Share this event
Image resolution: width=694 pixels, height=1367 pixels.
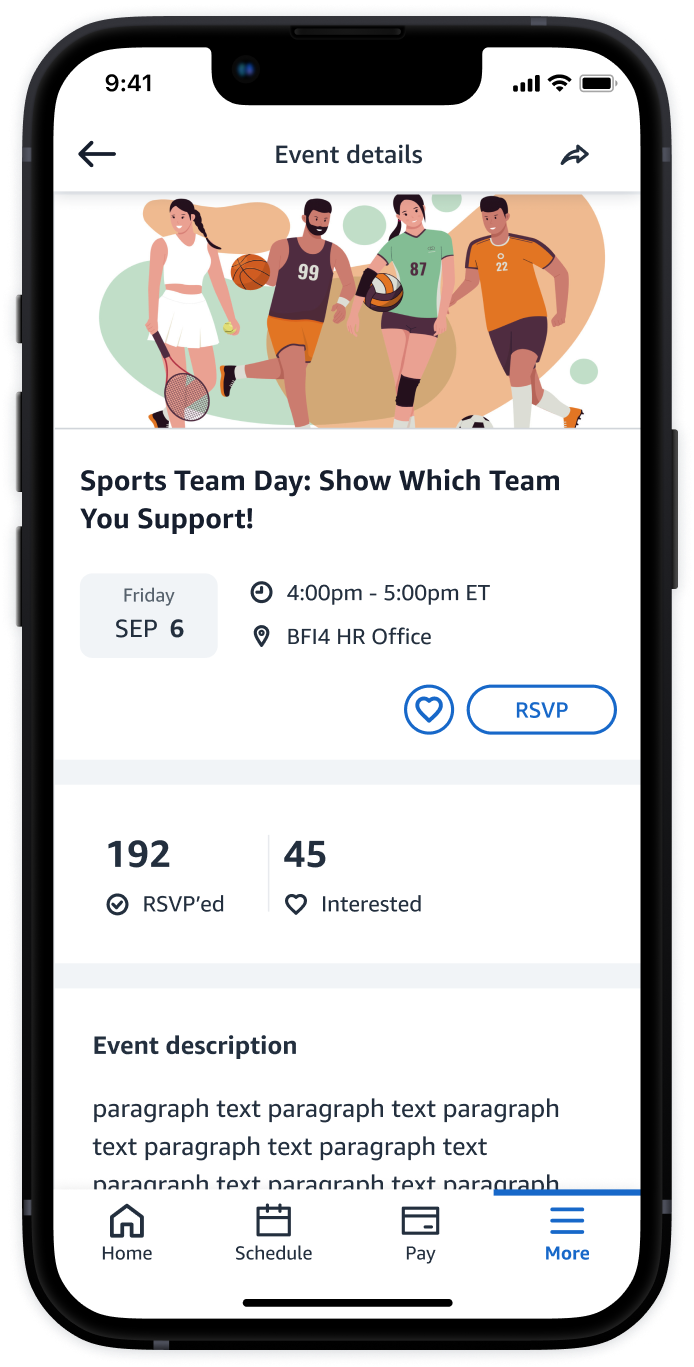575,155
